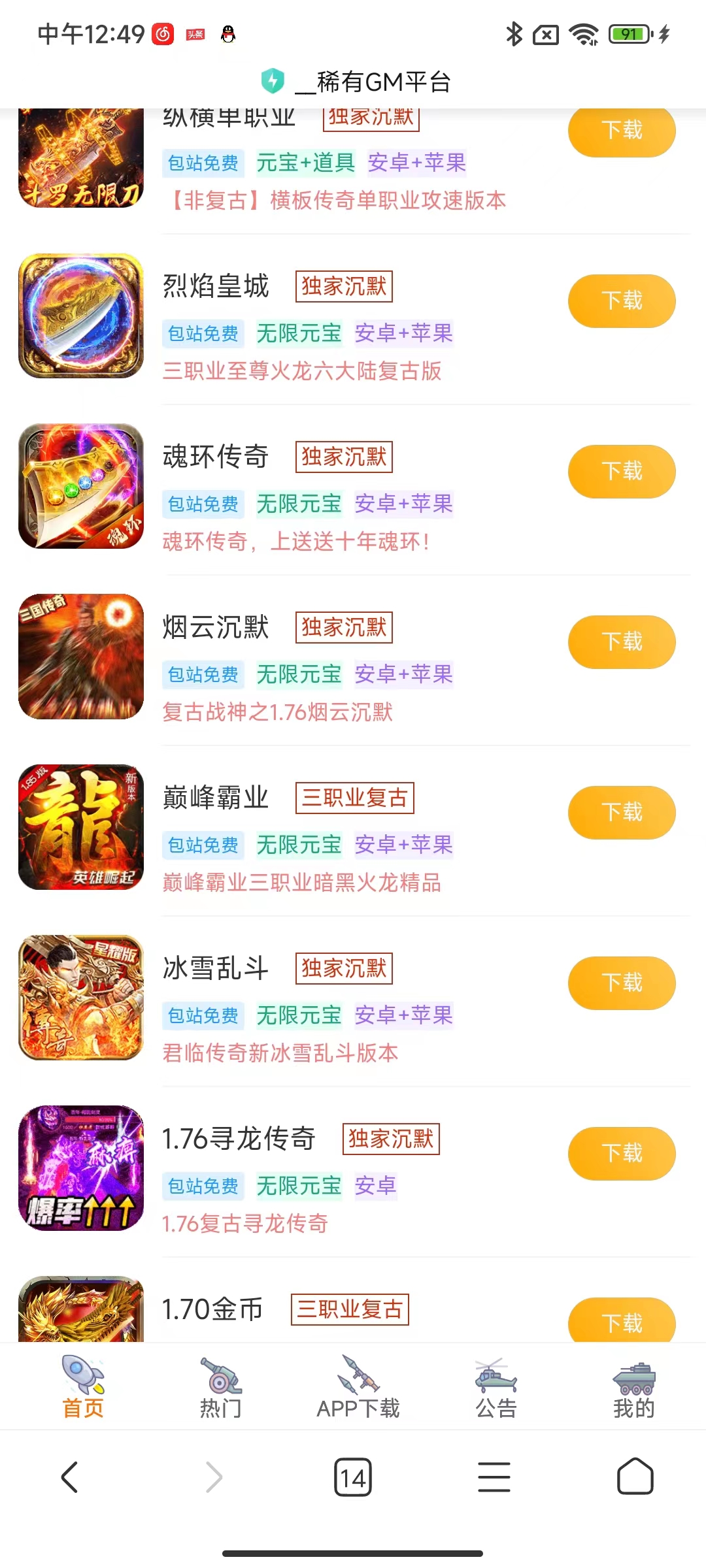Download the 烈焰皇城 game
This screenshot has height=1568, width=706.
622,301
